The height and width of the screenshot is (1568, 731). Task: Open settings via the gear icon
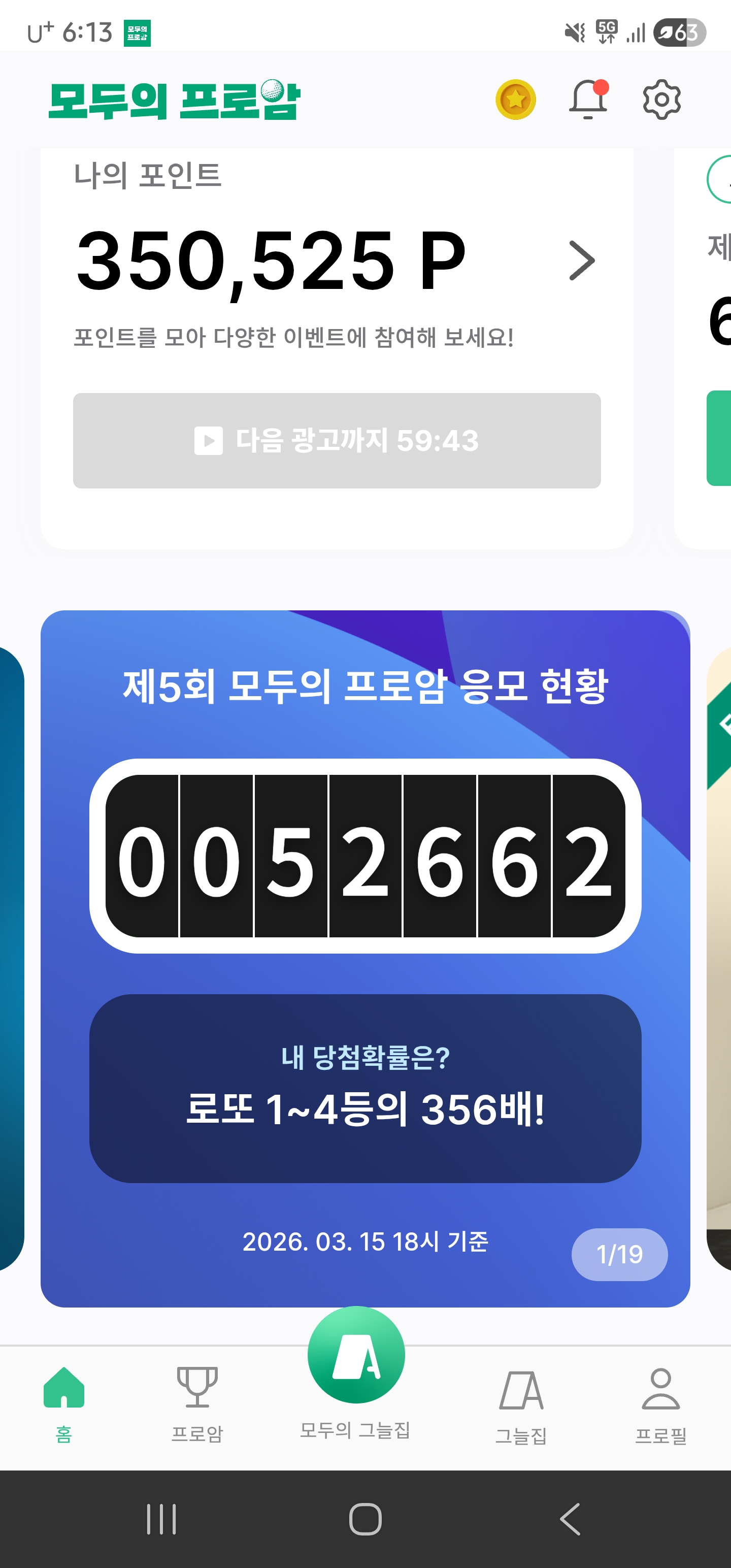click(x=661, y=100)
